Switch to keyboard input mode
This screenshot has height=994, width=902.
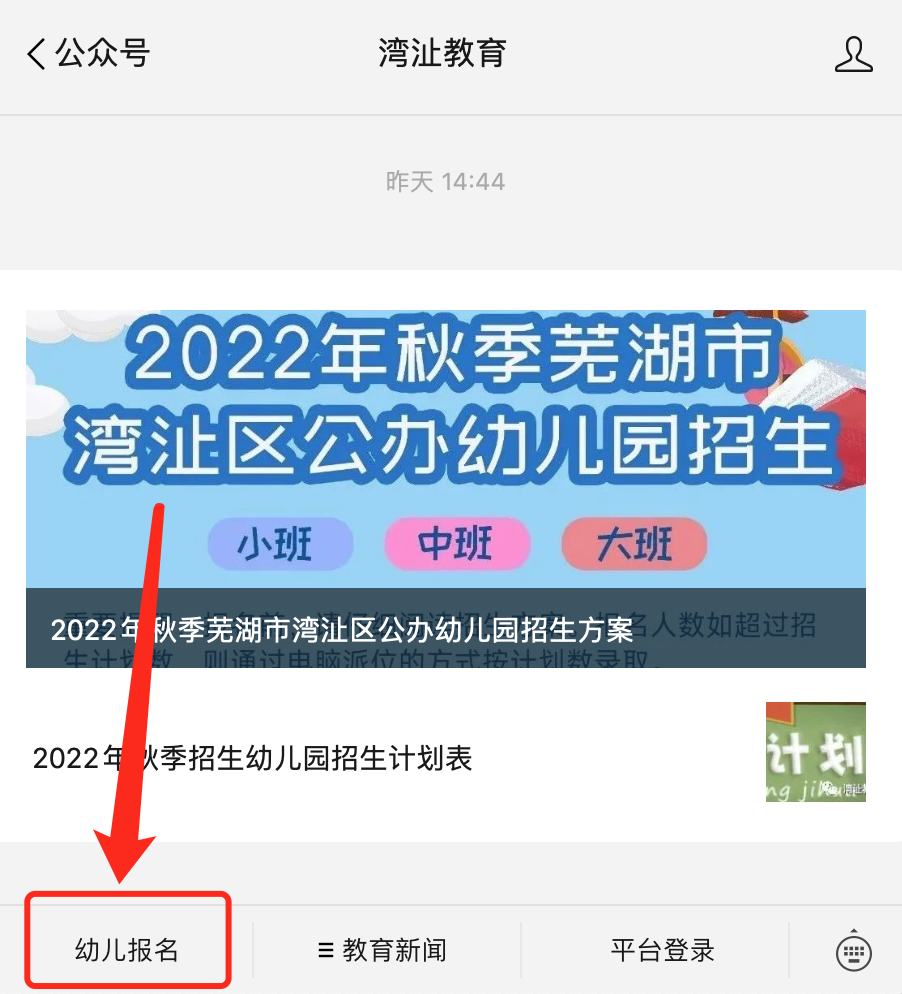coord(853,951)
